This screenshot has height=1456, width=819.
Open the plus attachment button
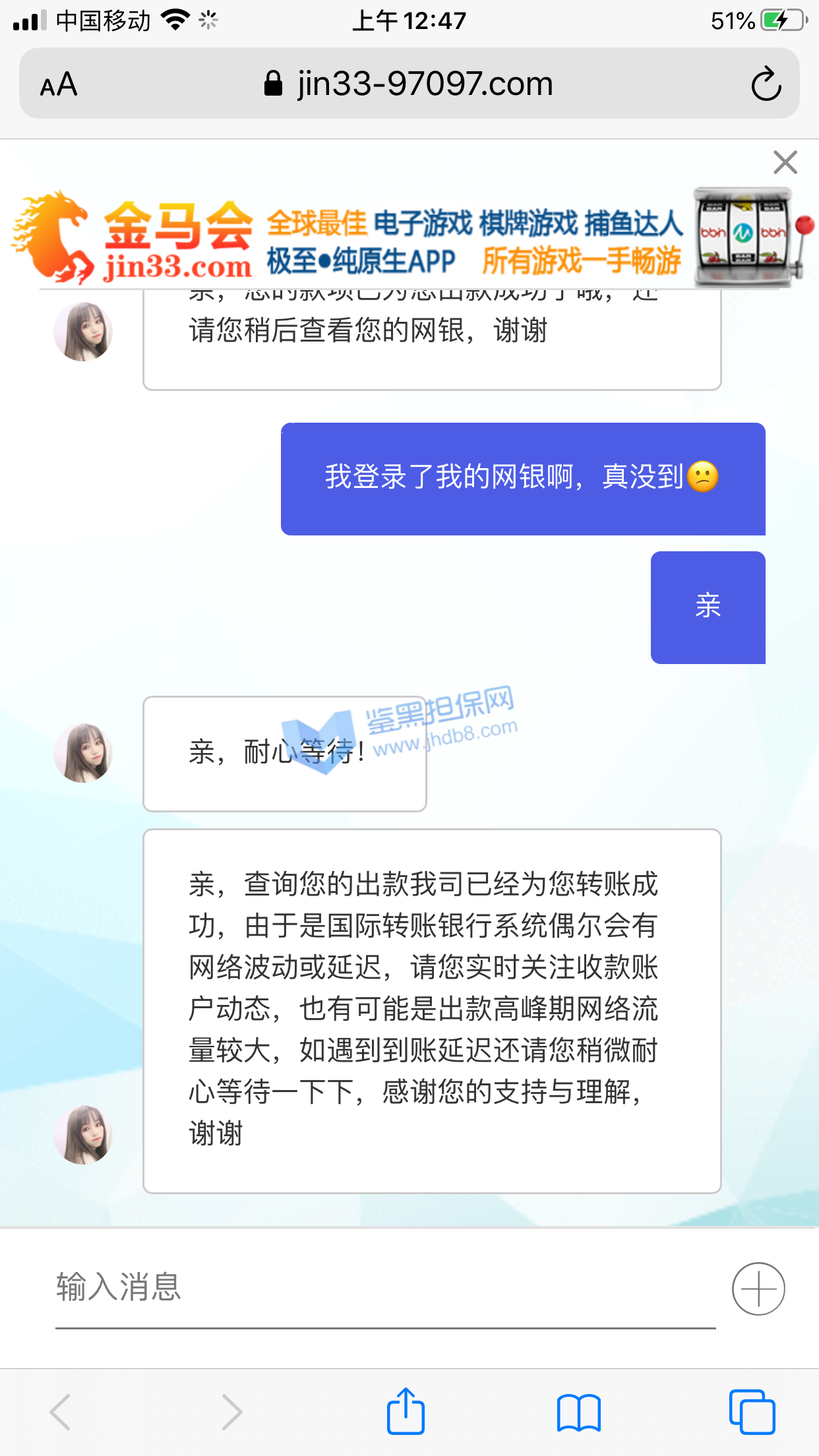758,1289
